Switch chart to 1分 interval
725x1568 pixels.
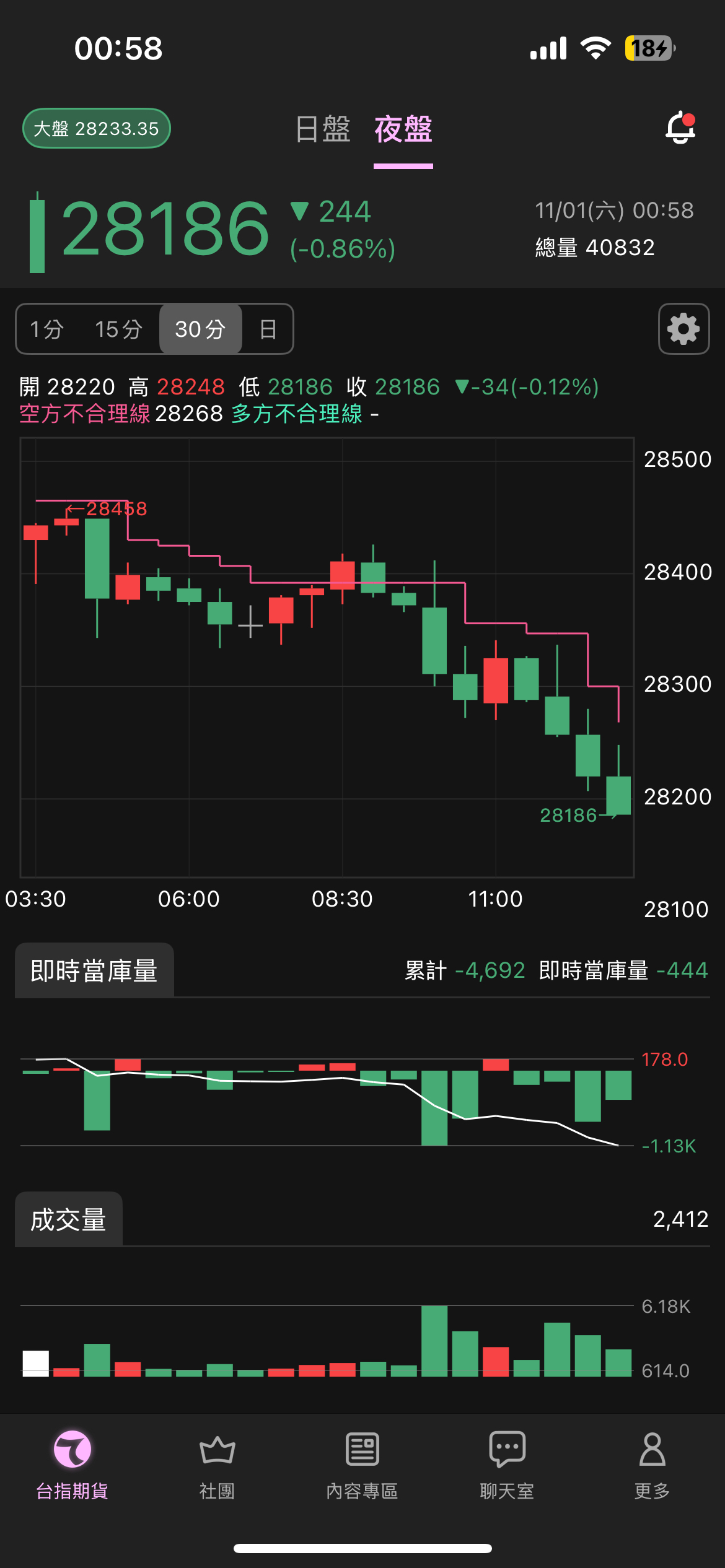[x=48, y=329]
